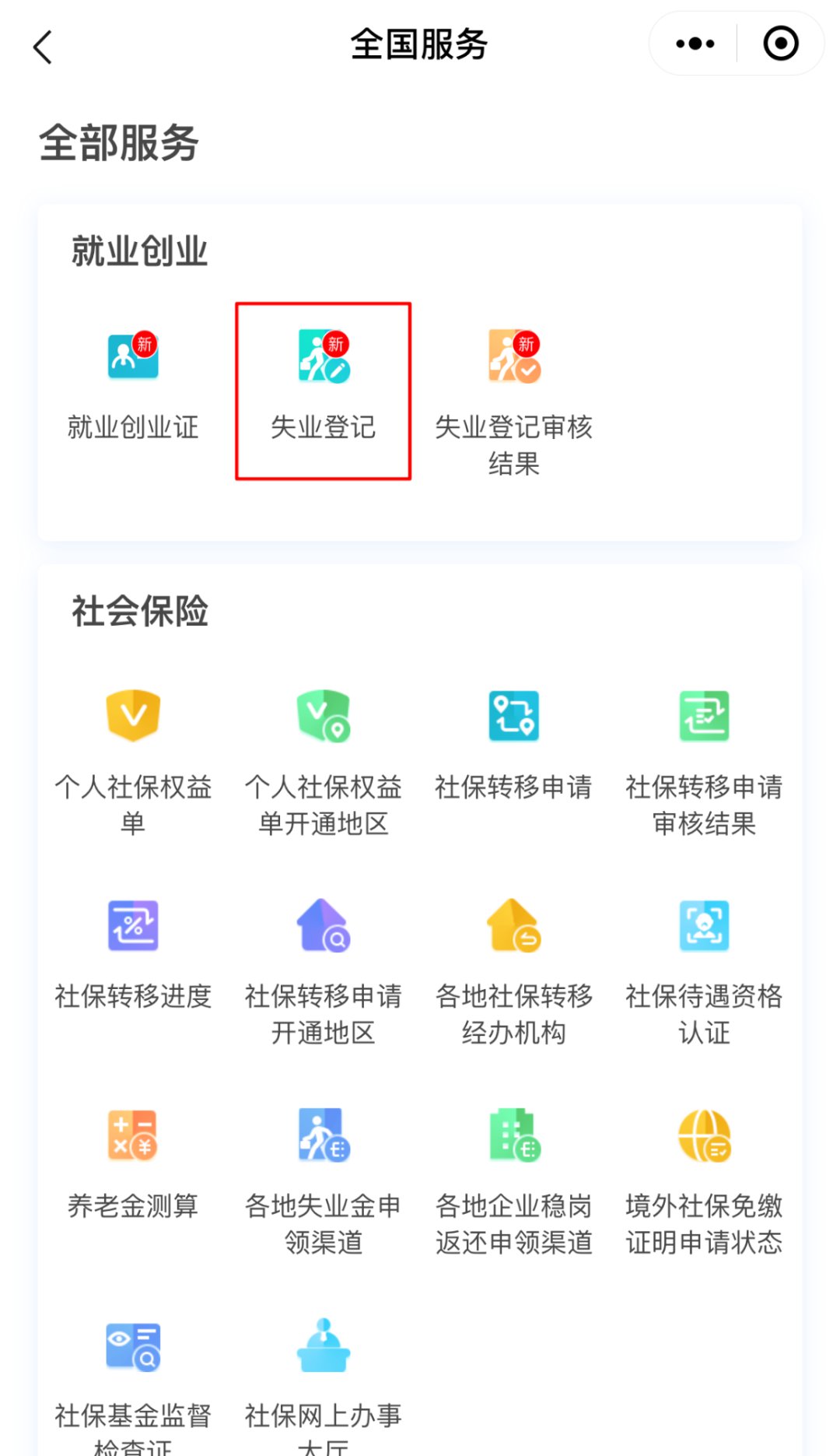
Task: Open 社保转移申请开通地区
Action: pyautogui.click(x=324, y=969)
